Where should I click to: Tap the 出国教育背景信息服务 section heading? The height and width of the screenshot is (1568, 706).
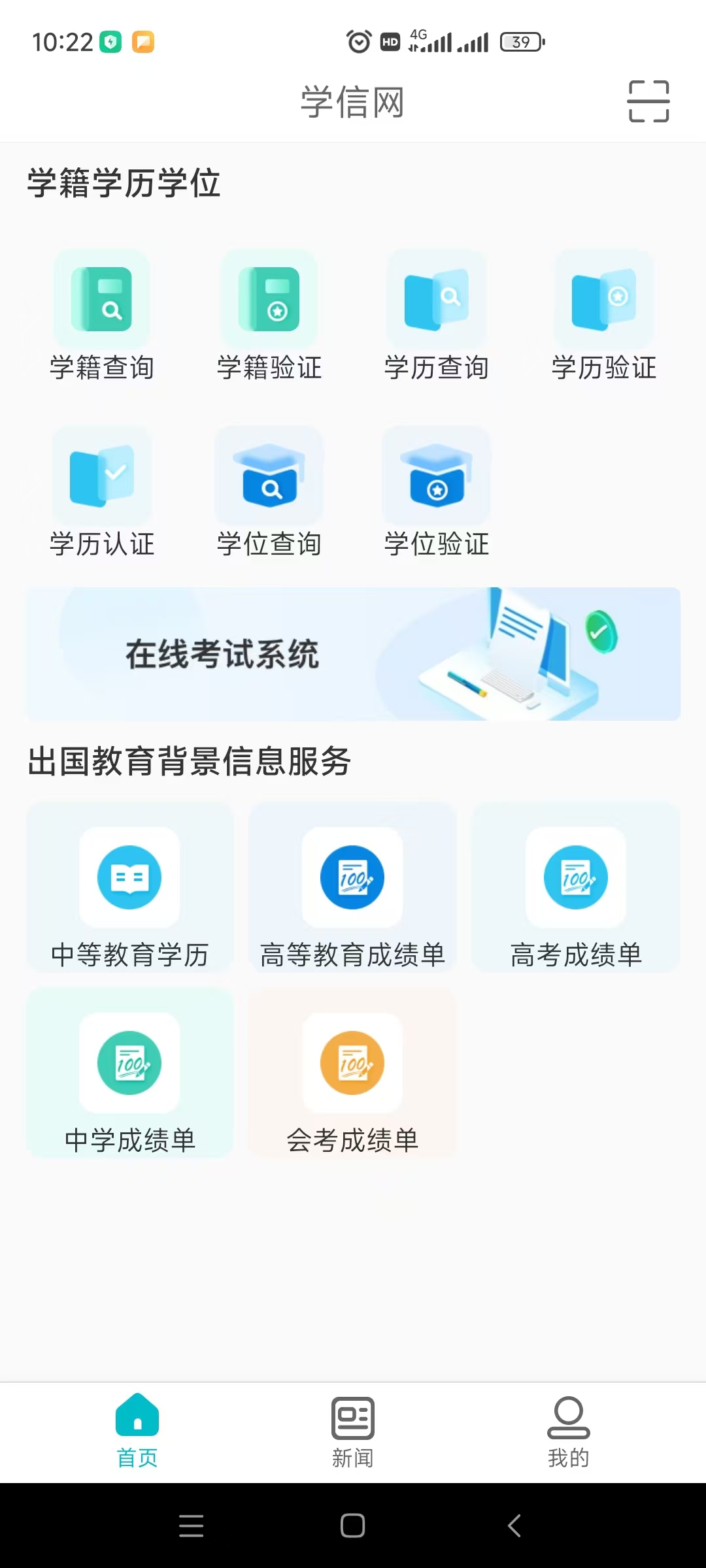pos(190,760)
